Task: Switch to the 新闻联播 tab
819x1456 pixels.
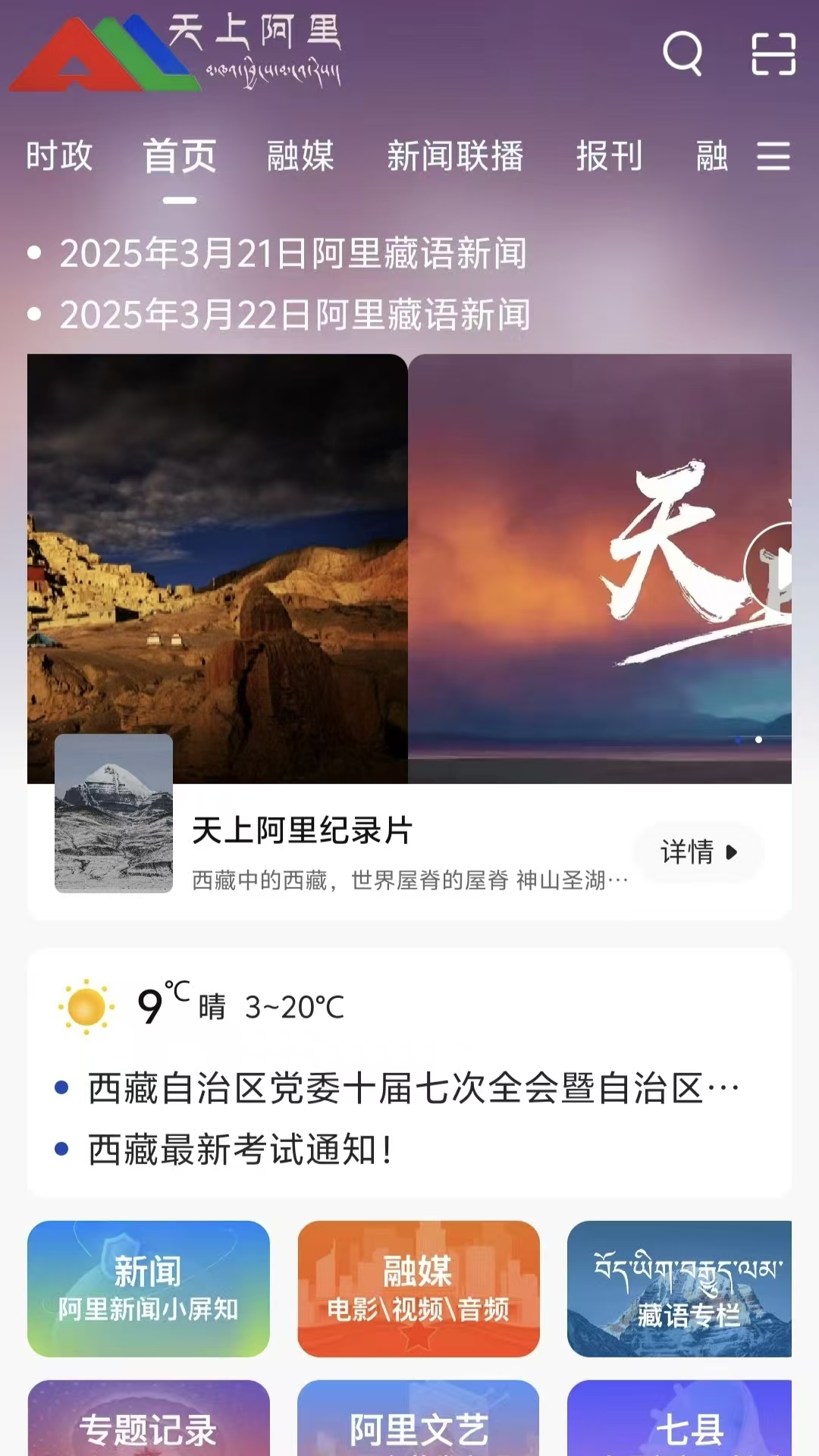Action: pyautogui.click(x=456, y=155)
